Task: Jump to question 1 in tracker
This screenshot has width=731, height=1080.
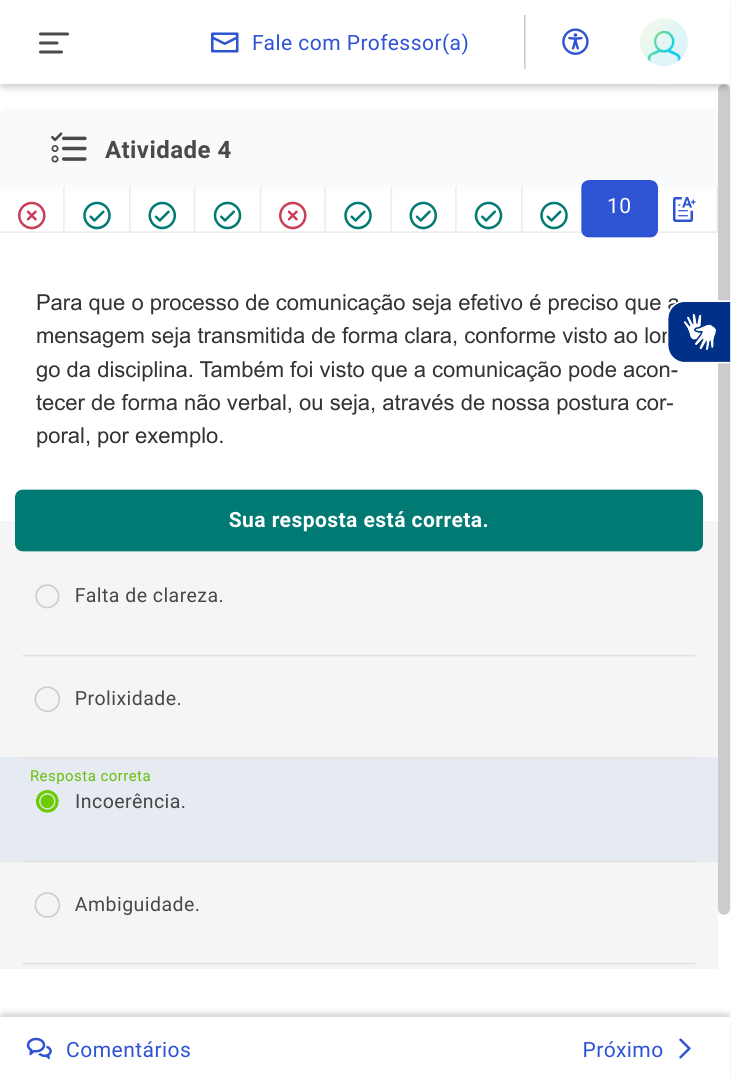Action: (x=32, y=215)
